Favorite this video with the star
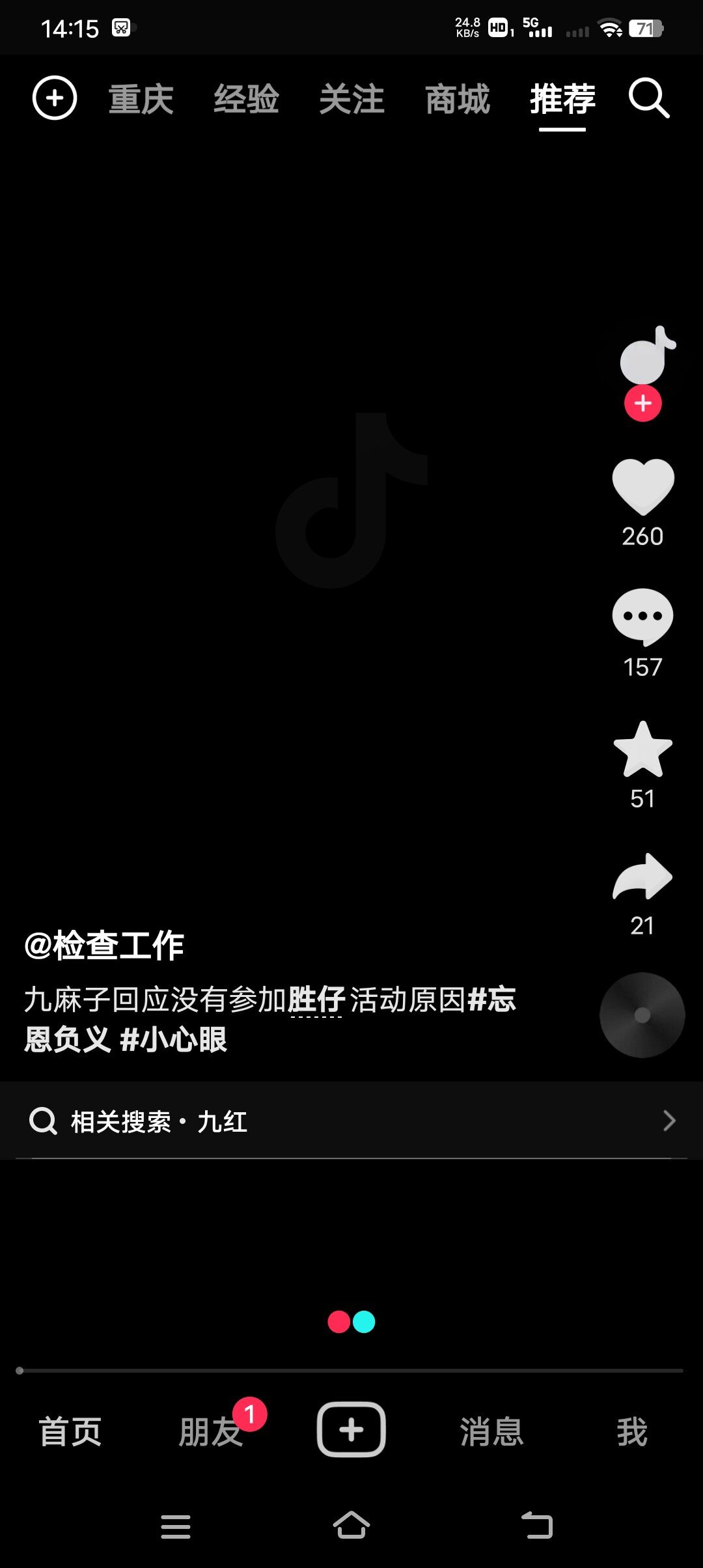 tap(642, 750)
